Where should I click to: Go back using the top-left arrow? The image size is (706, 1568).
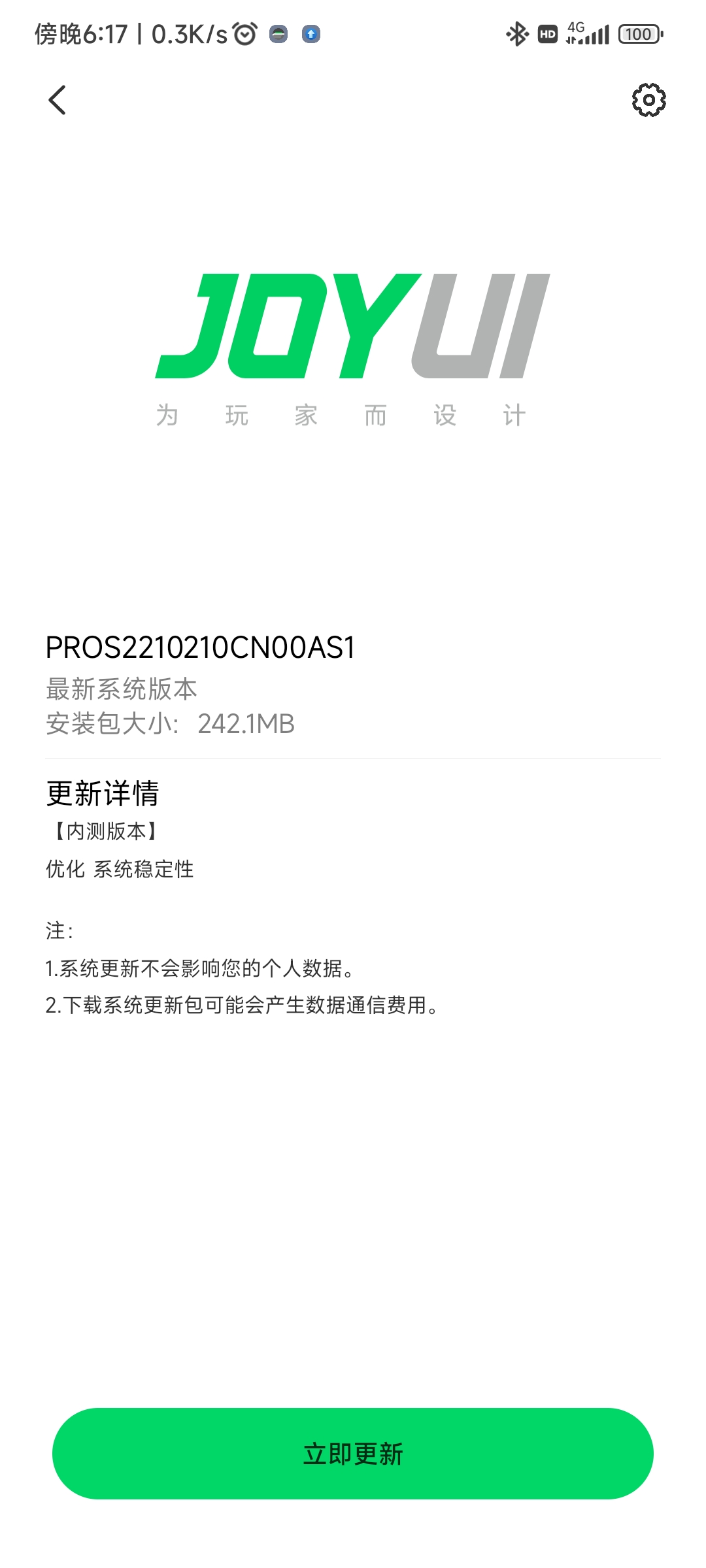(58, 100)
